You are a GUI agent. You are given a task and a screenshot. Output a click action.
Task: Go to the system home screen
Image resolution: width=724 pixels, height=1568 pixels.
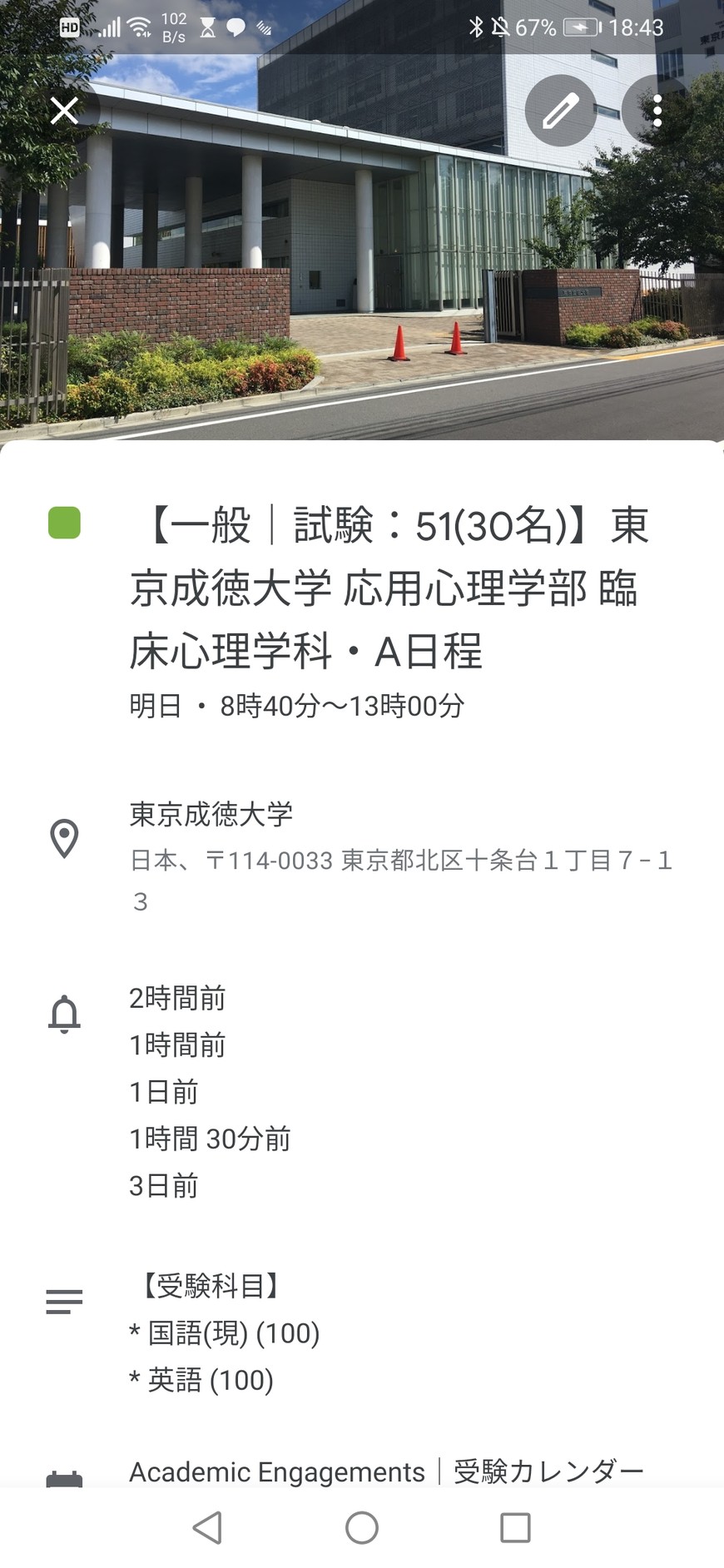[362, 1527]
